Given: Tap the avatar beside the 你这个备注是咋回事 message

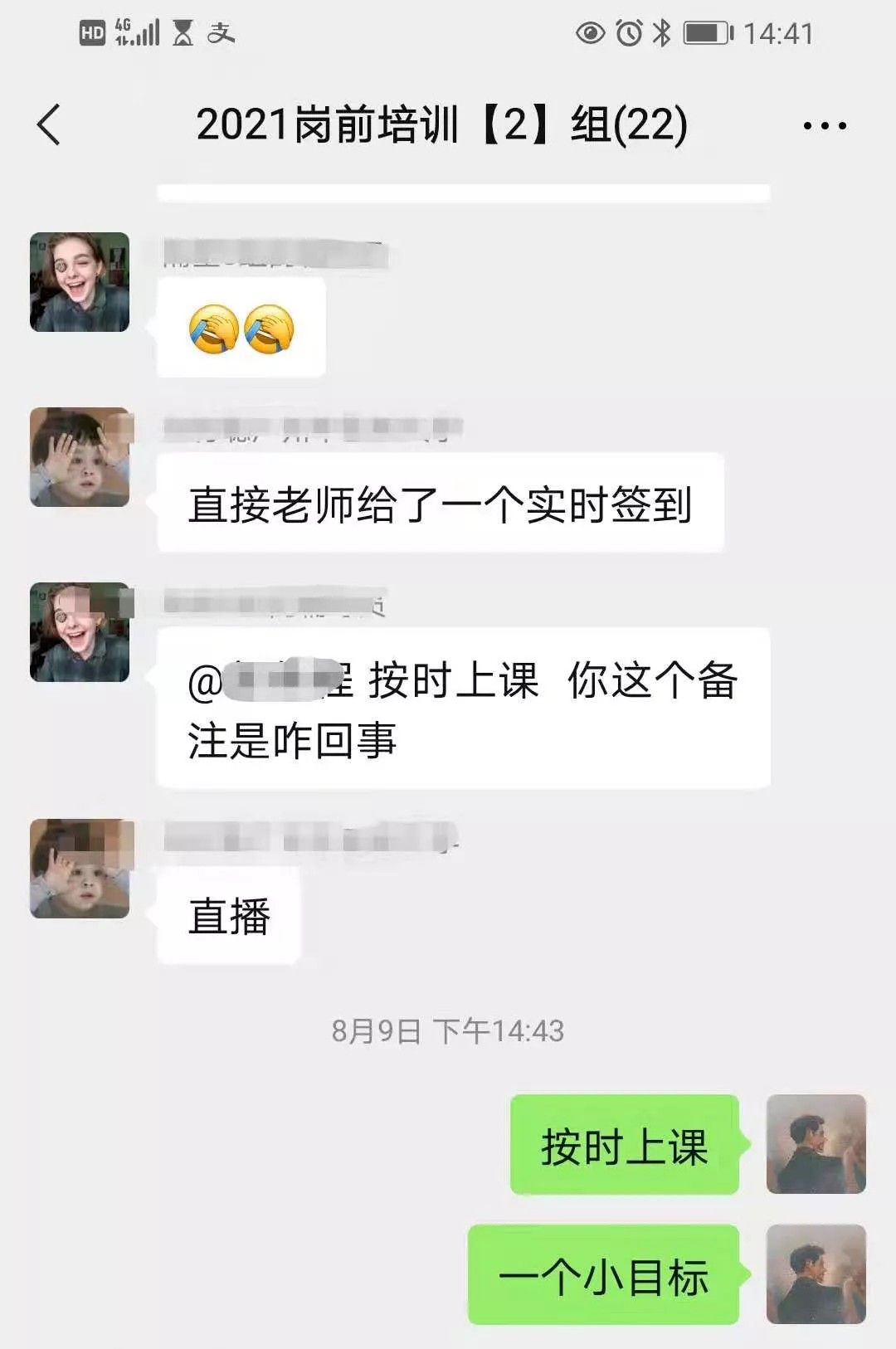Looking at the screenshot, I should pyautogui.click(x=80, y=632).
